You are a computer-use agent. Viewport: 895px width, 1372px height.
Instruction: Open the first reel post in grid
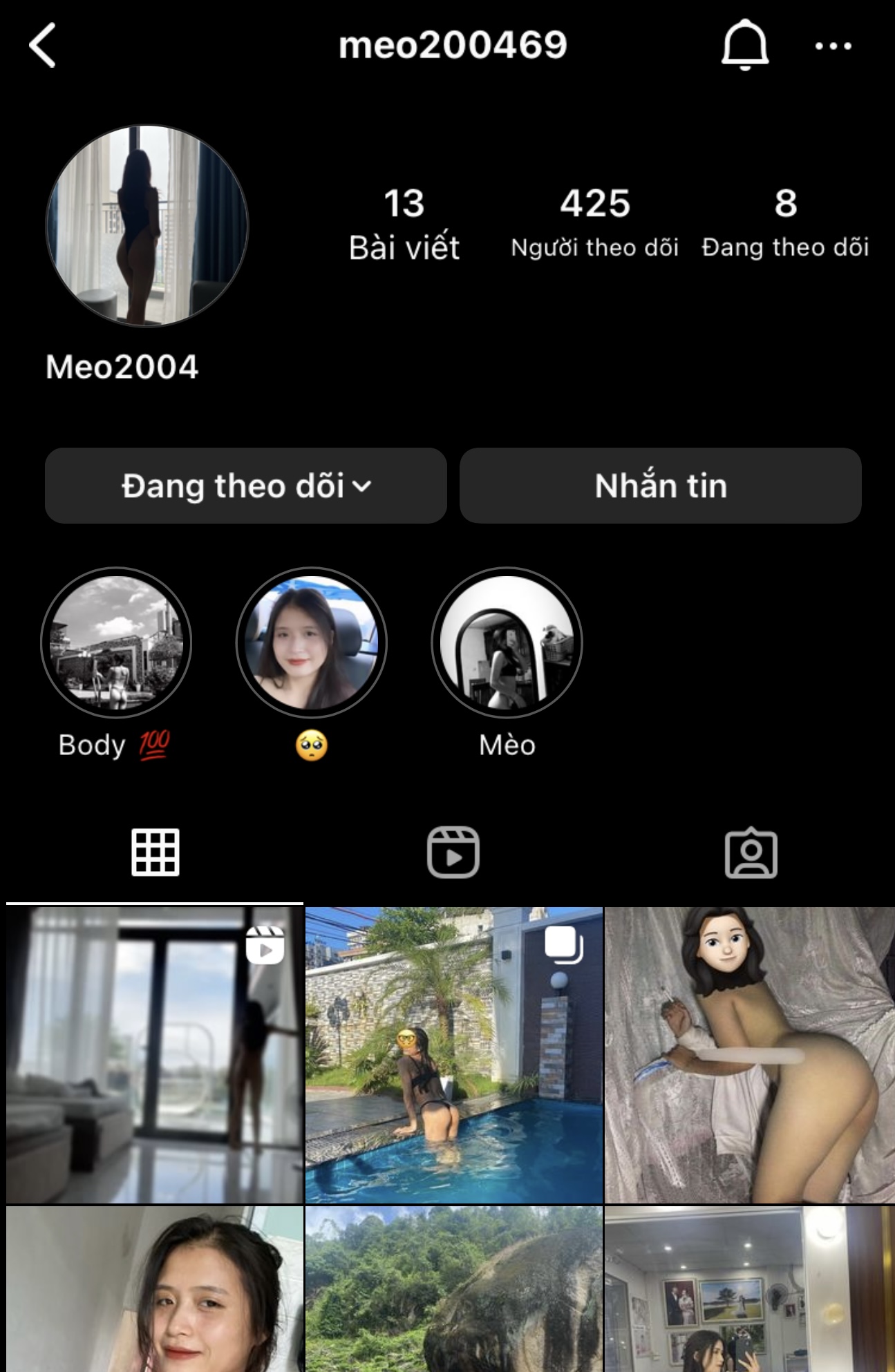tap(155, 1055)
